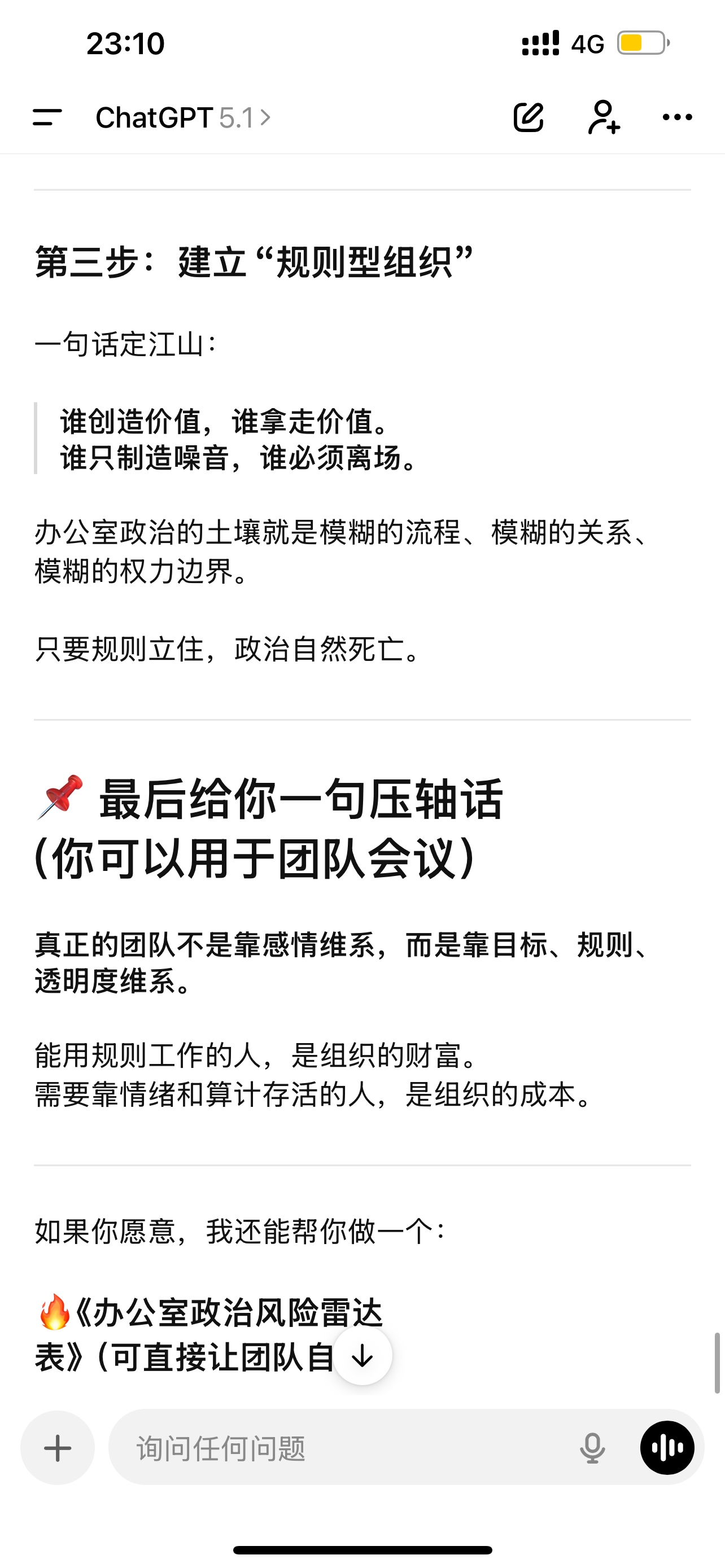Start voice mode with waveform button

coord(667,1447)
